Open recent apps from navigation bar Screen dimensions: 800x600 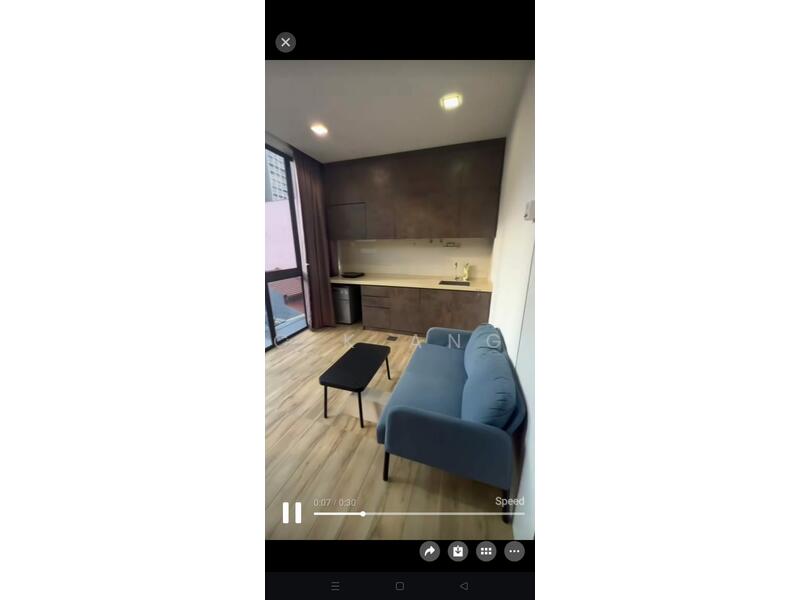tap(335, 586)
